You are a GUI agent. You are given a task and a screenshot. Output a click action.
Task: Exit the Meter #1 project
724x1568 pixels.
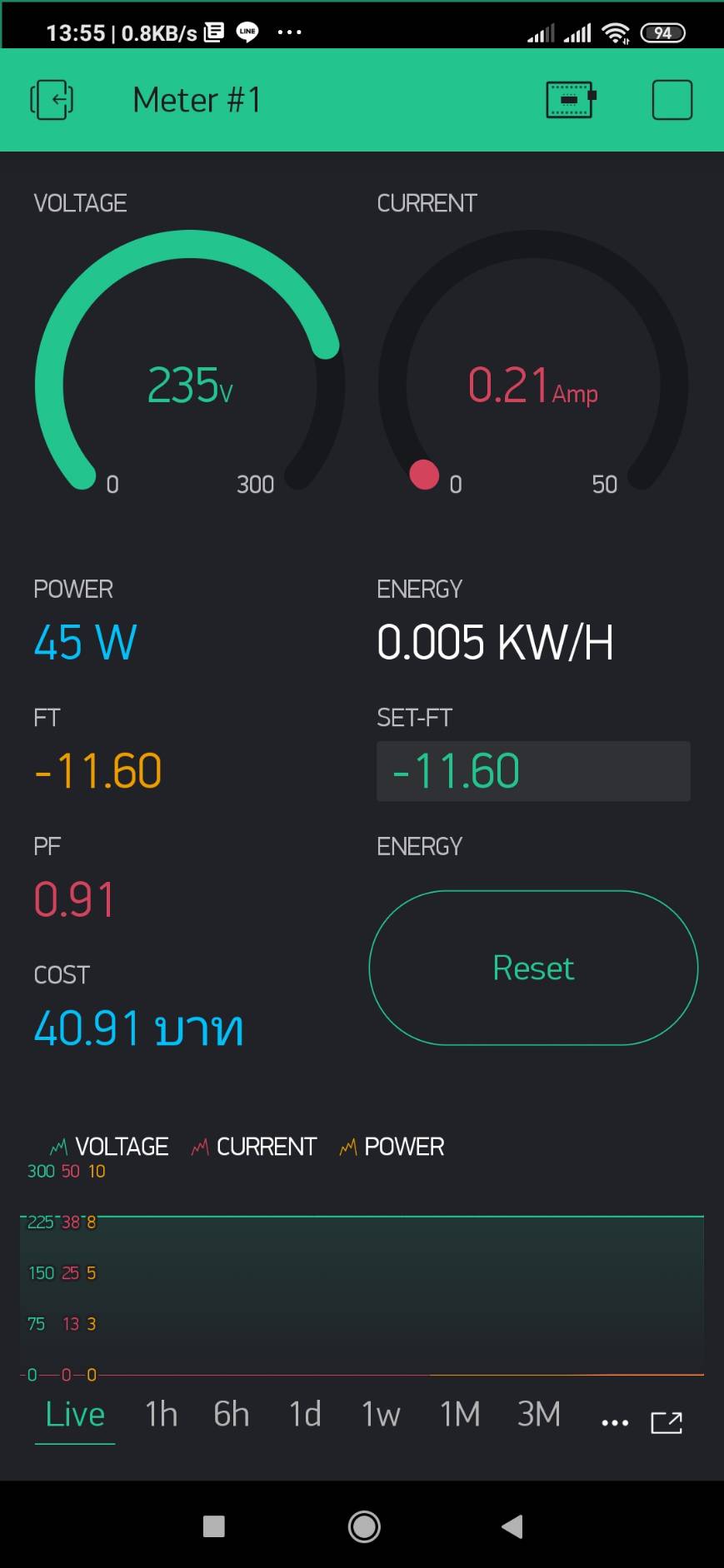tap(52, 100)
